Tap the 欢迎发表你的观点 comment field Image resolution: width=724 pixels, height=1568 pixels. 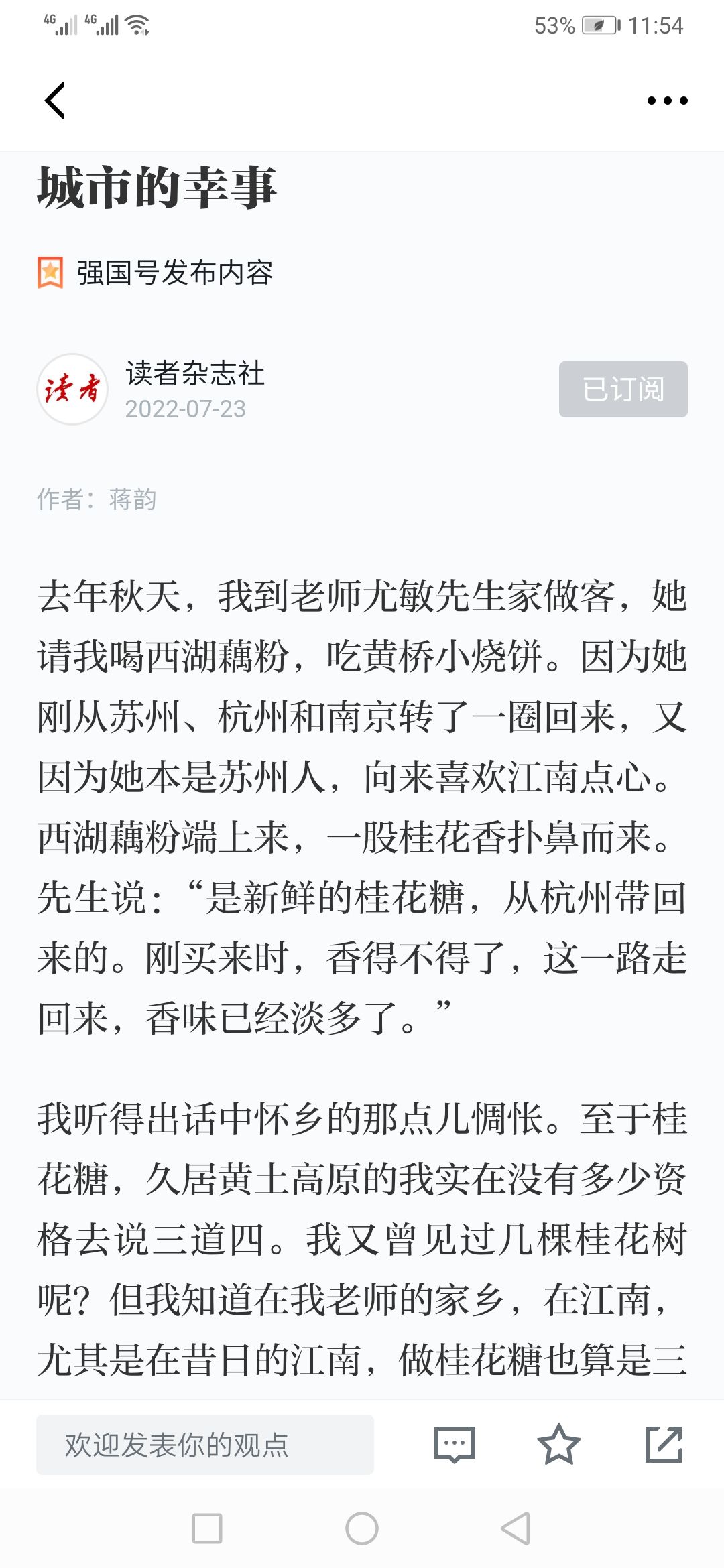[205, 1445]
